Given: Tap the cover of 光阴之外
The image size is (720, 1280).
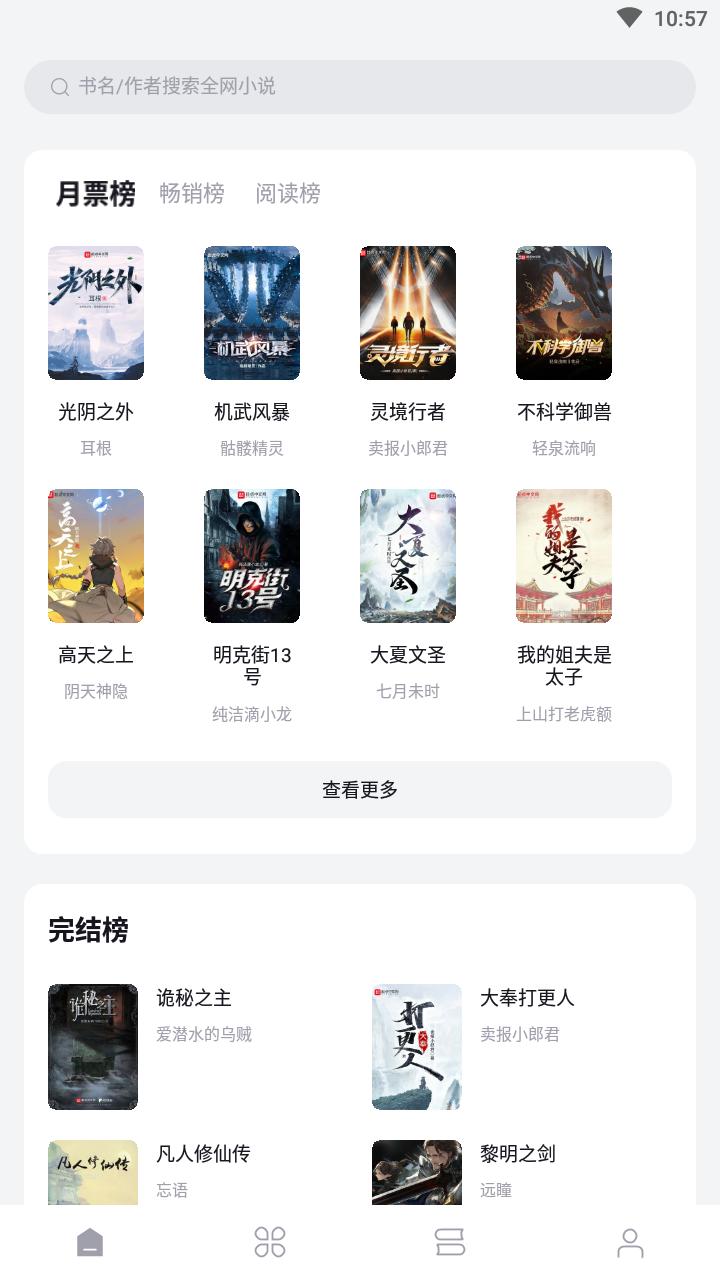Looking at the screenshot, I should coord(95,312).
